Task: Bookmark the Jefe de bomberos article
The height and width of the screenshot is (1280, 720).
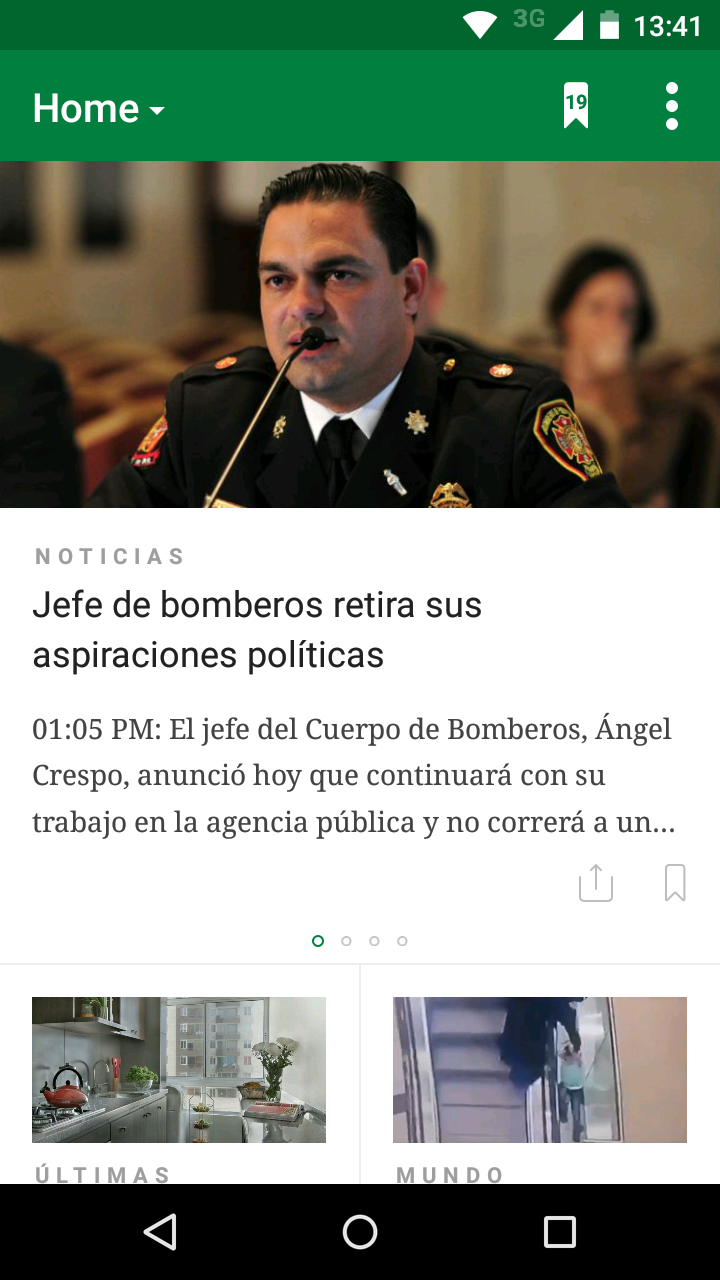Action: 675,883
